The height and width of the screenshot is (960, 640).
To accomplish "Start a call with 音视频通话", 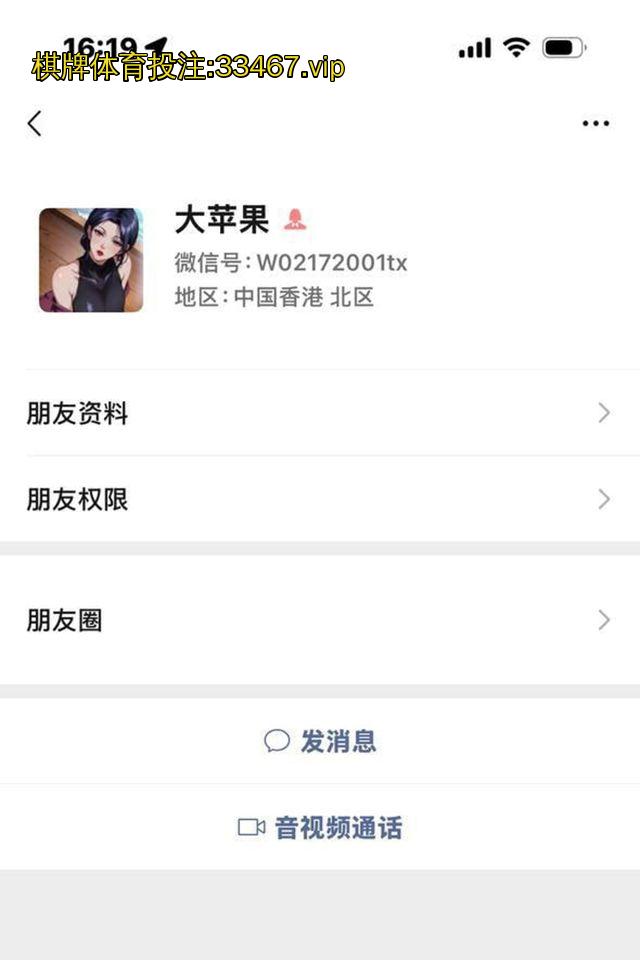I will click(320, 828).
